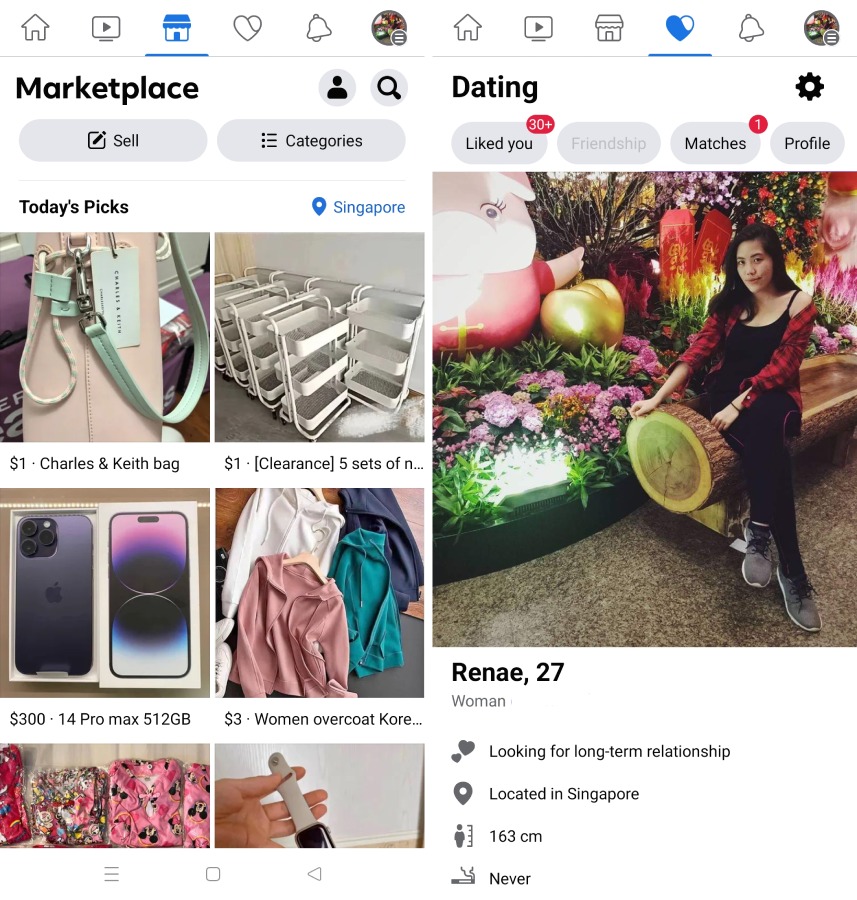Go to Home tab above Marketplace title

point(35,28)
